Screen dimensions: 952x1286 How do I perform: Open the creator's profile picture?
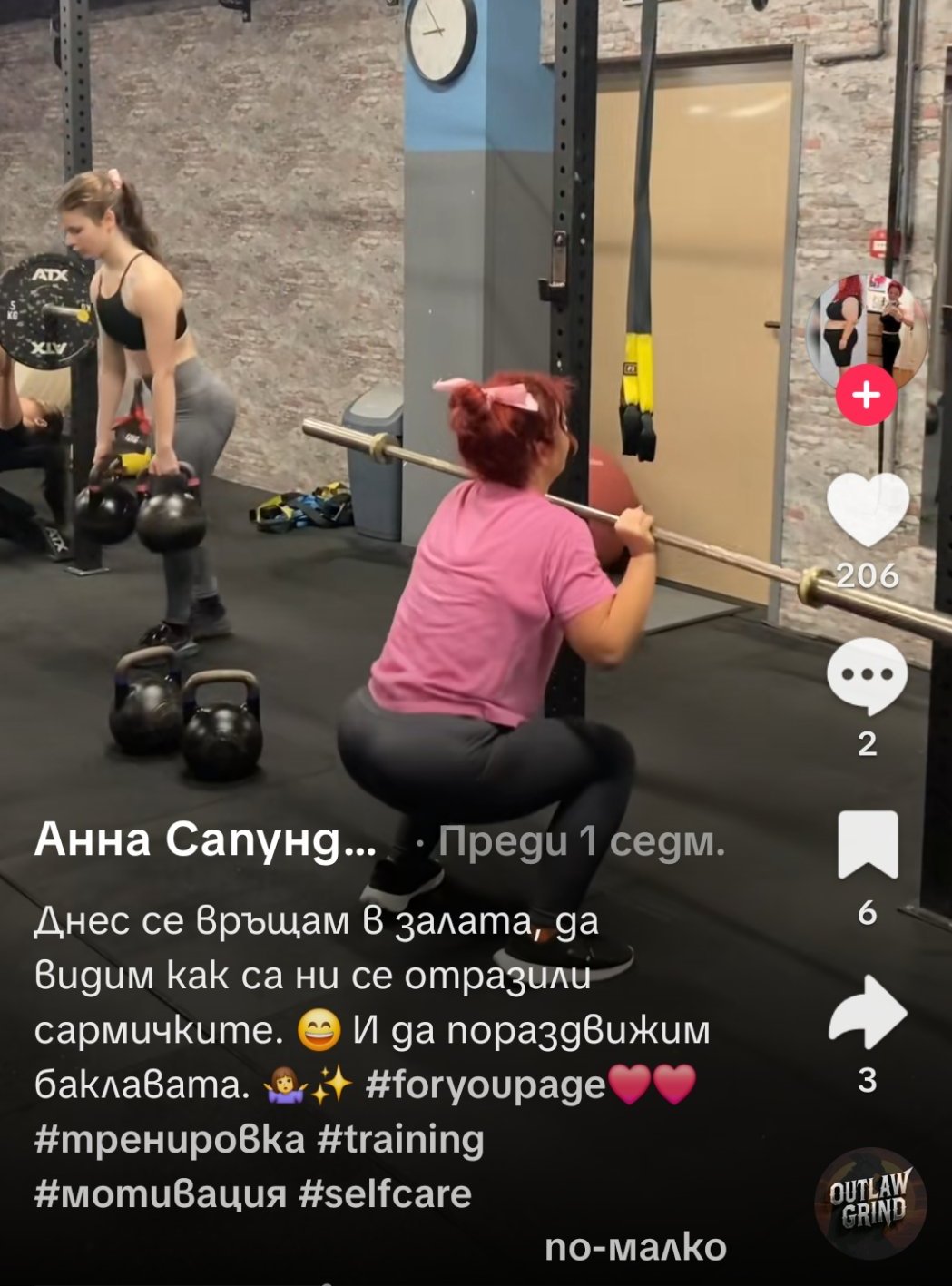[x=867, y=333]
